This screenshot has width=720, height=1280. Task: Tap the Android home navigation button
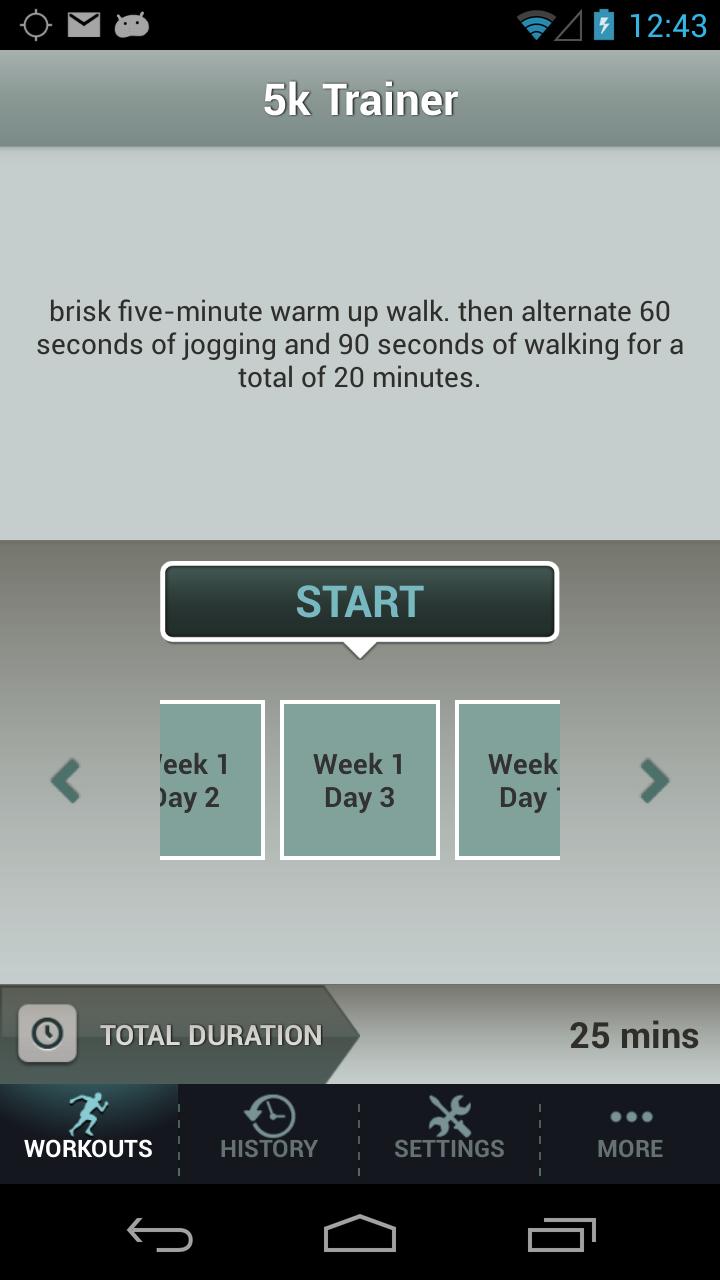pyautogui.click(x=359, y=1237)
